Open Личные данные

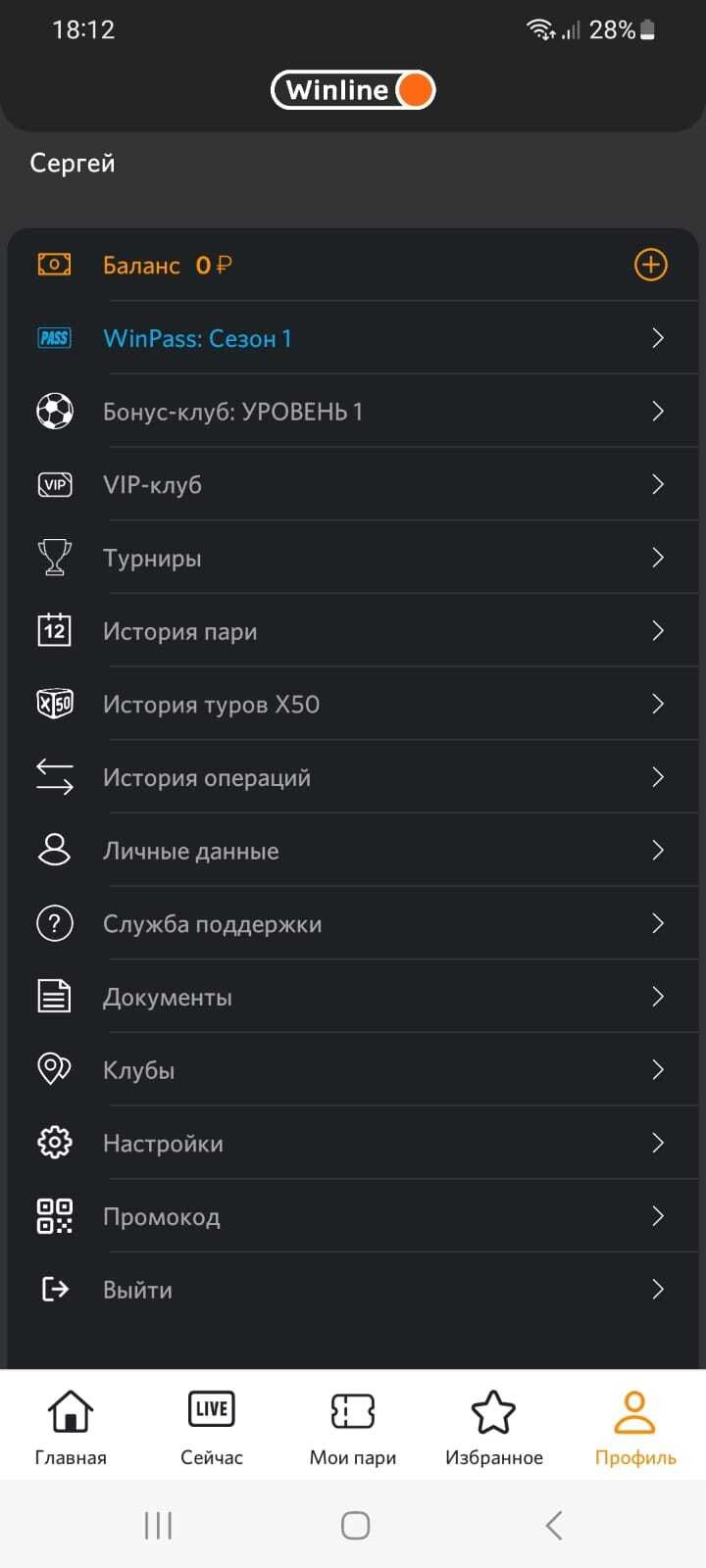point(353,851)
